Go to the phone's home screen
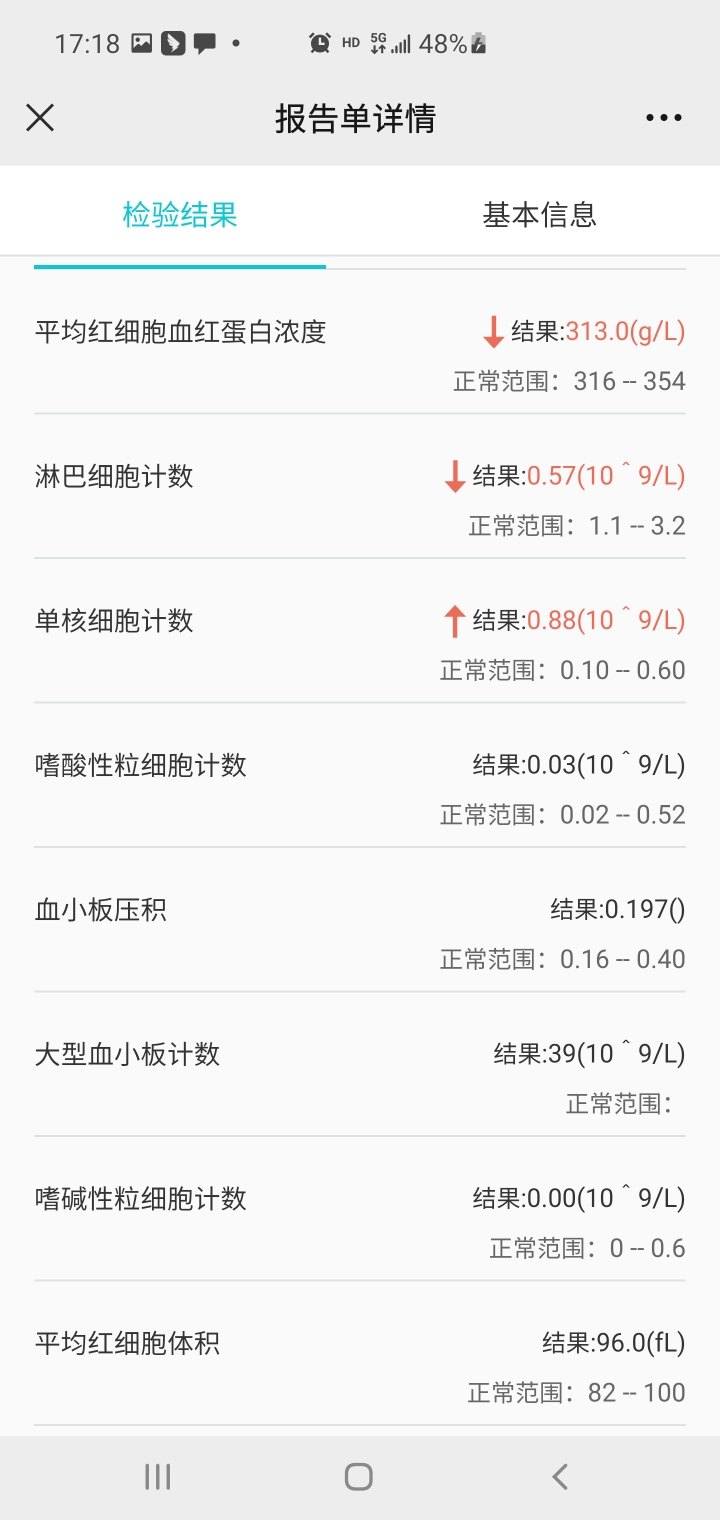 click(x=358, y=1476)
